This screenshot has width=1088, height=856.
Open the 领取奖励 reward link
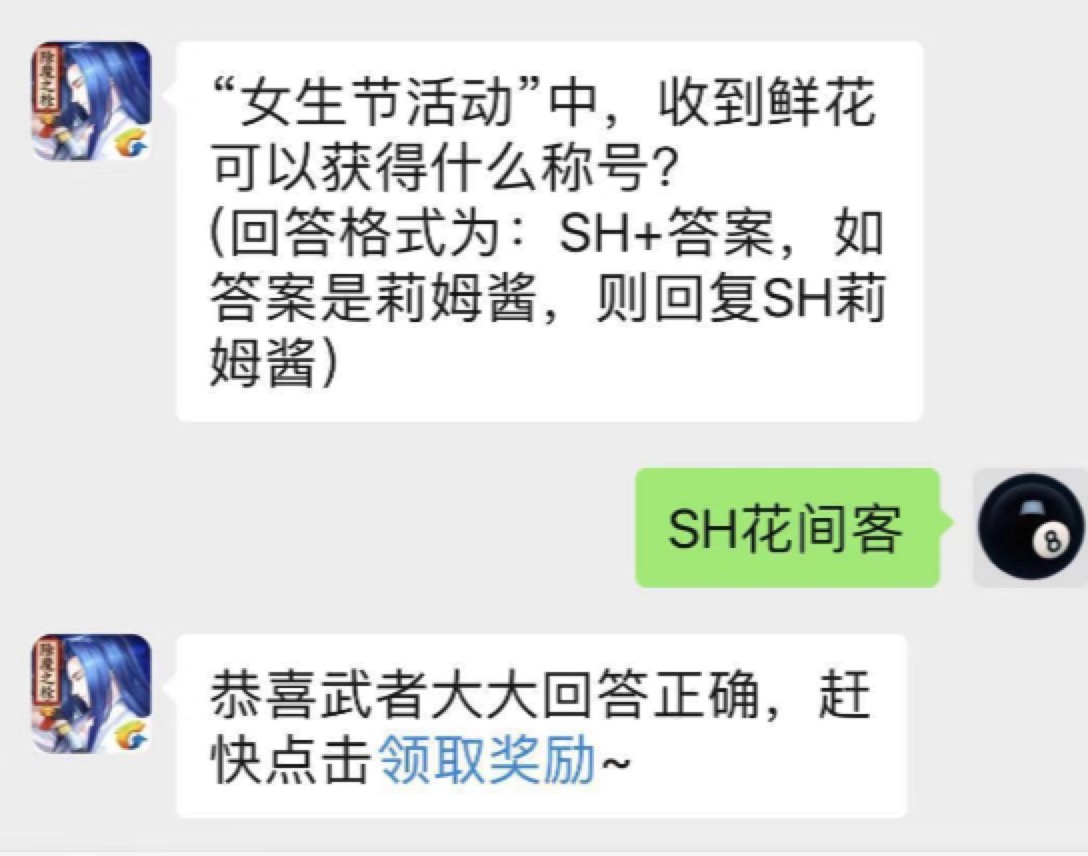click(x=487, y=764)
